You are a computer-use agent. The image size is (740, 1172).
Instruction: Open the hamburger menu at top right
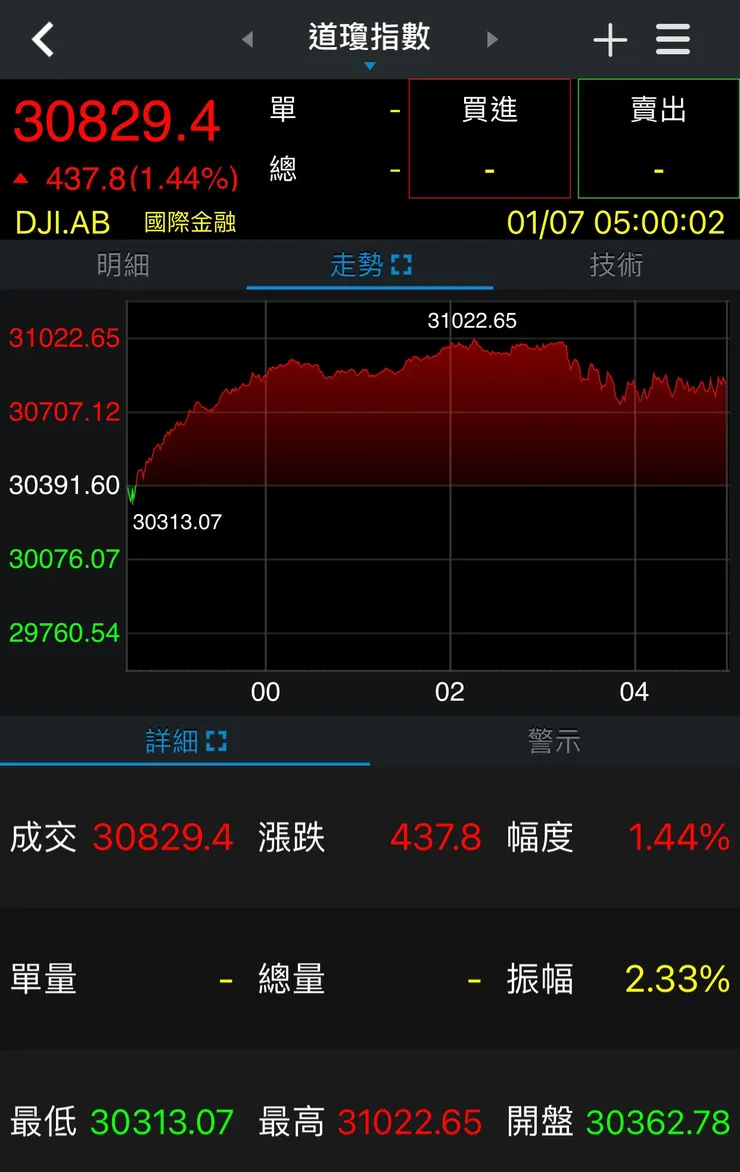pyautogui.click(x=672, y=39)
